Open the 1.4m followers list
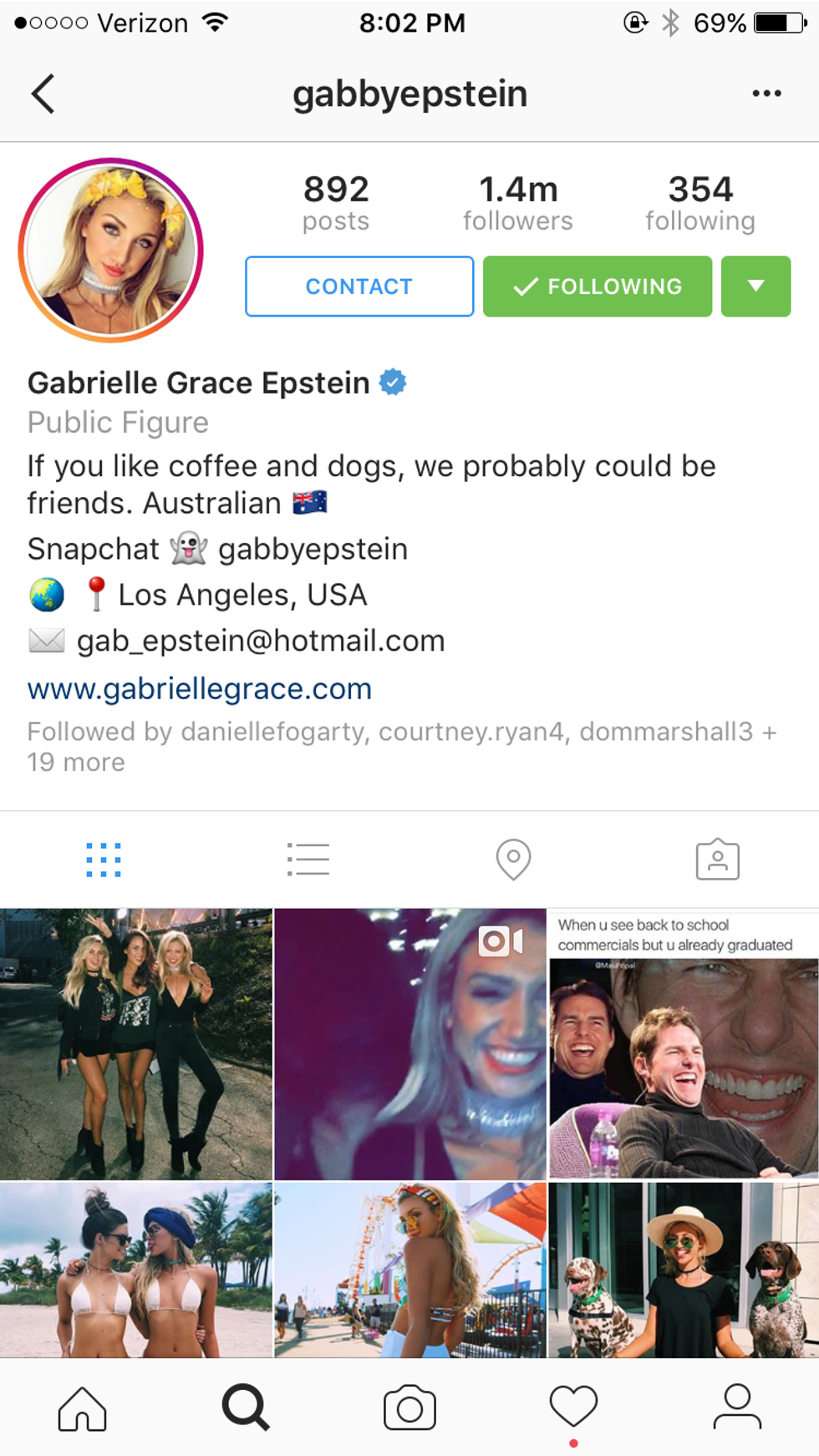This screenshot has width=819, height=1456. point(518,203)
